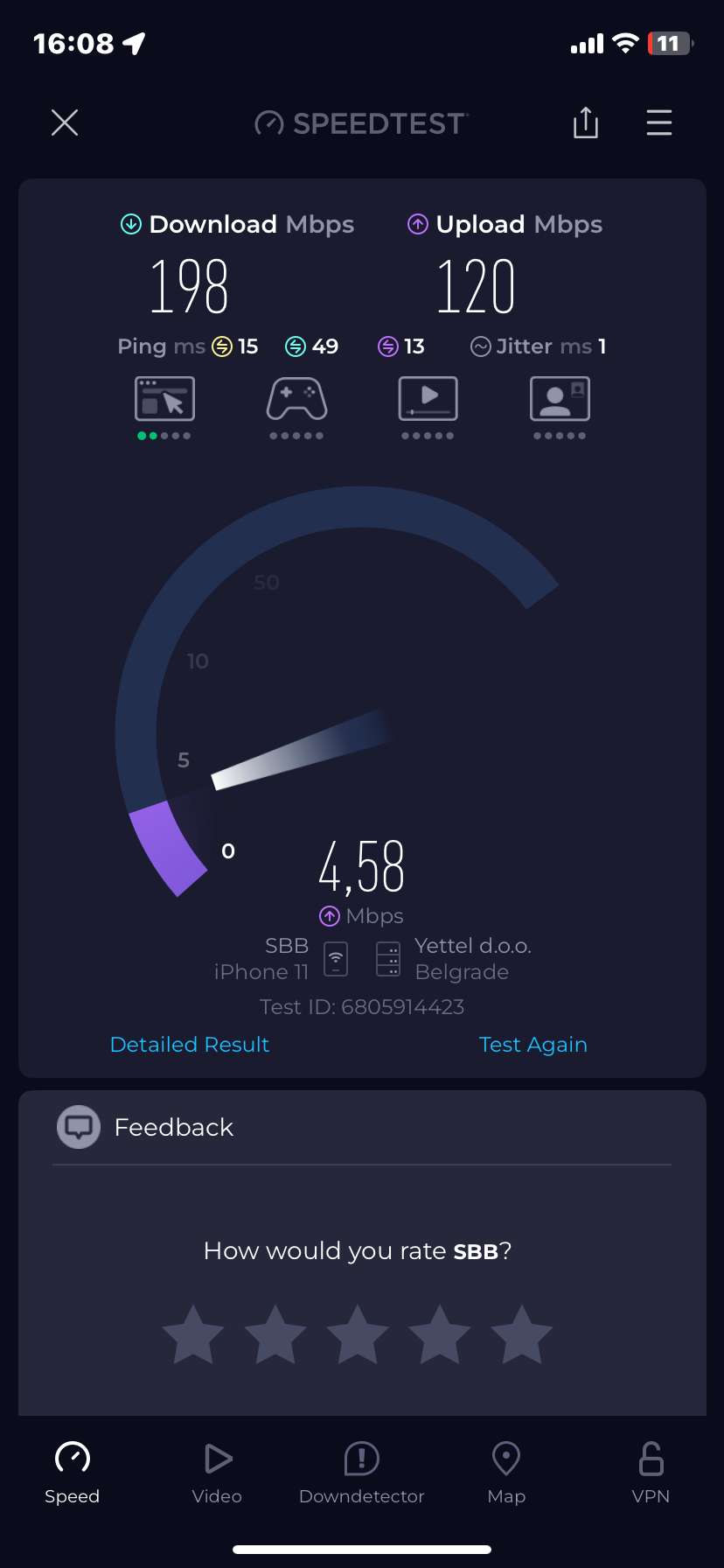Close the speed test result
The height and width of the screenshot is (1568, 724).
[65, 123]
